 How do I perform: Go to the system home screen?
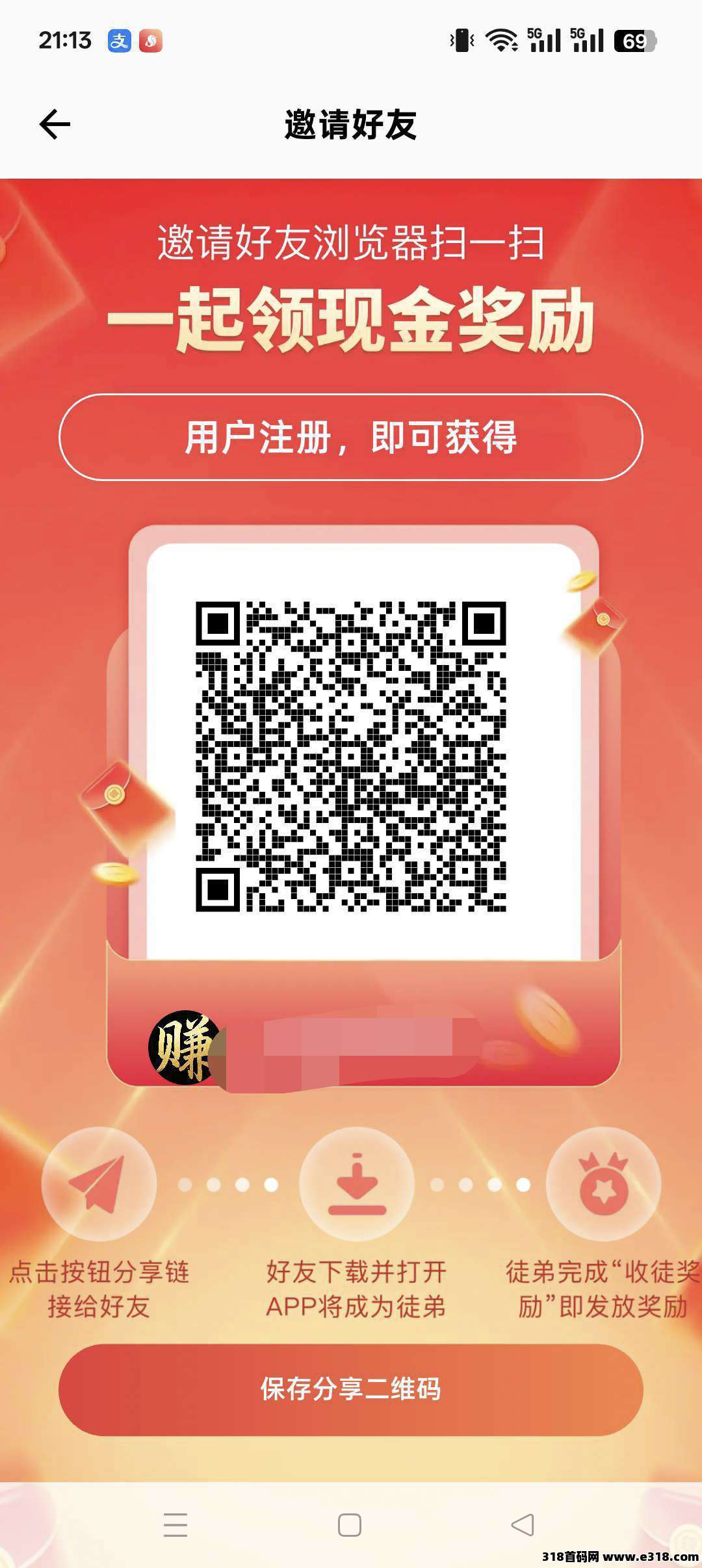pyautogui.click(x=350, y=1524)
